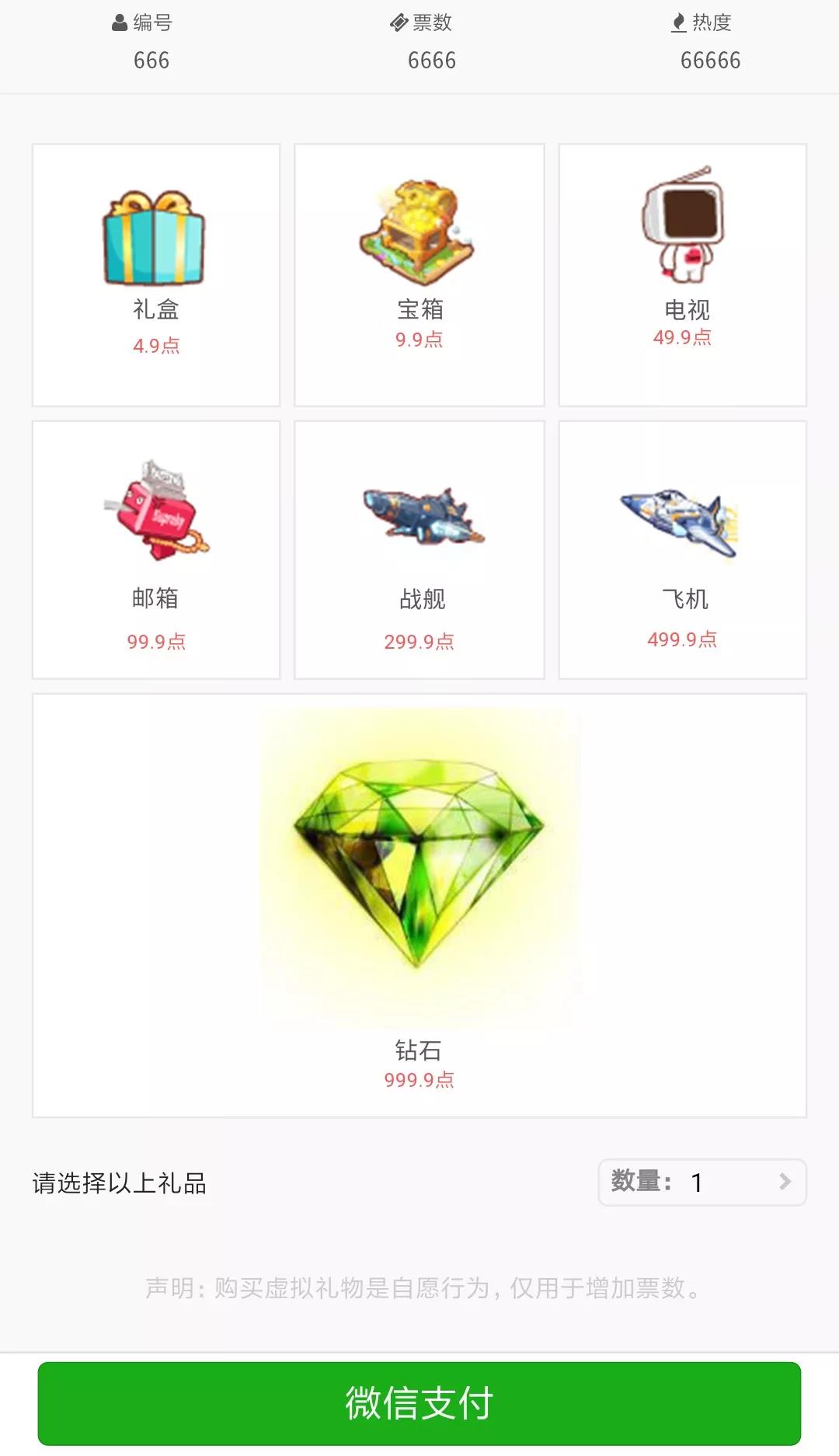
Task: Select the 钻石 gift for 999.9点
Action: [419, 904]
